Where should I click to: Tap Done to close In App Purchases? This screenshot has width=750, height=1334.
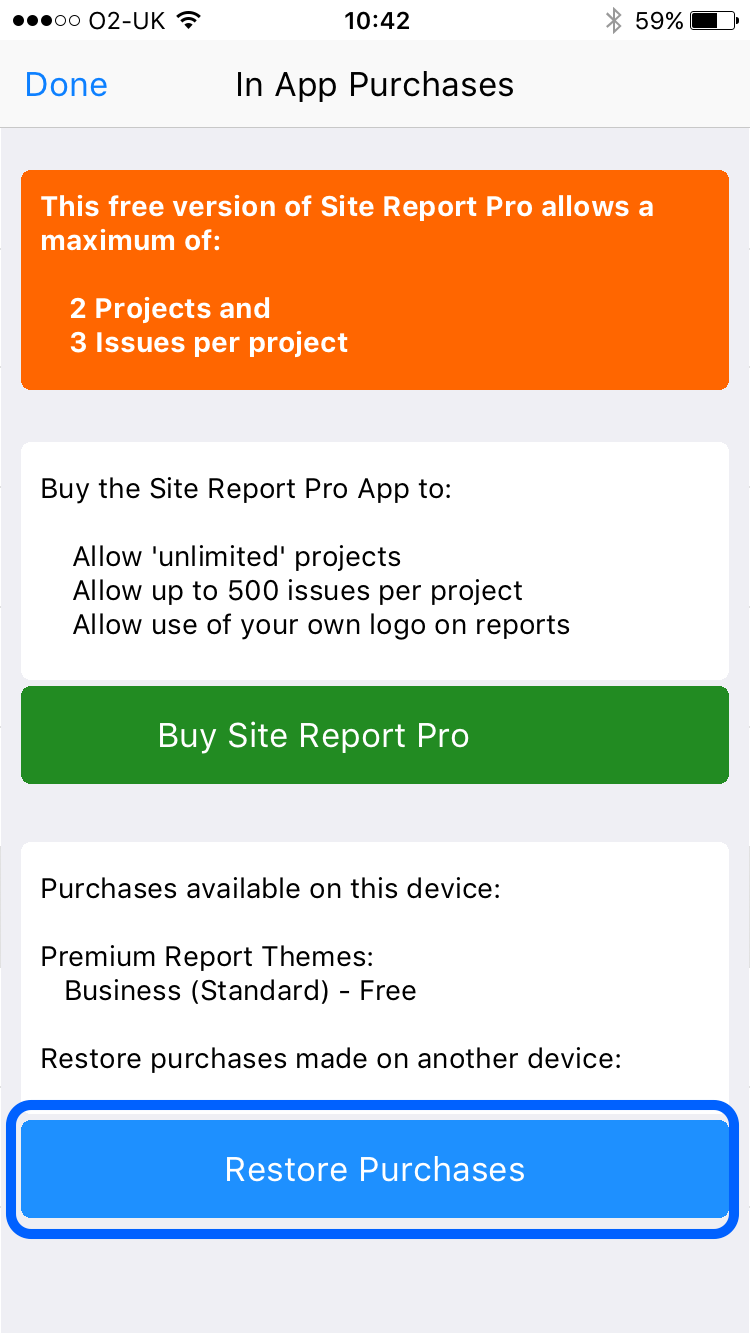pyautogui.click(x=66, y=85)
